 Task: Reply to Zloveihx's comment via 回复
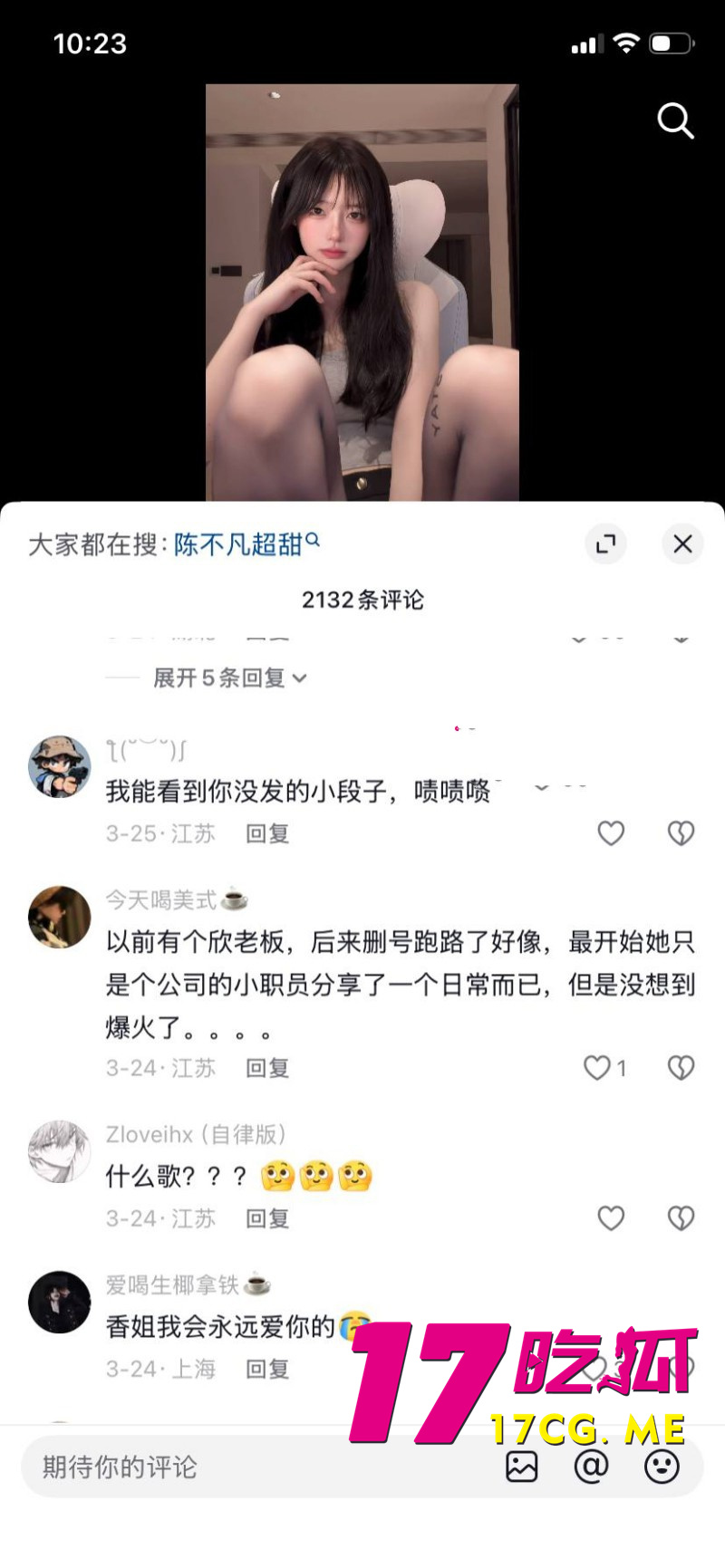point(266,1218)
